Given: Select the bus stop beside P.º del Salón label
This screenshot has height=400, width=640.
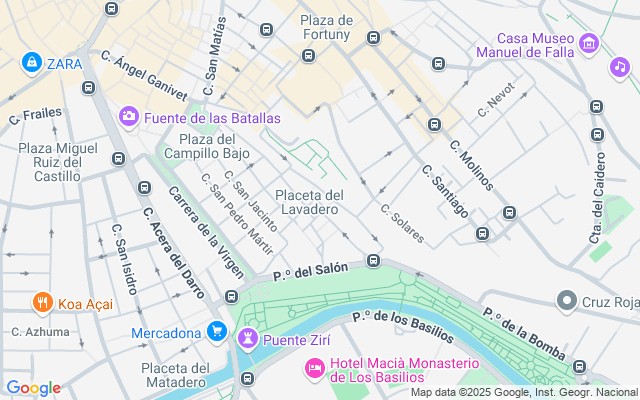Looking at the screenshot, I should tap(373, 261).
